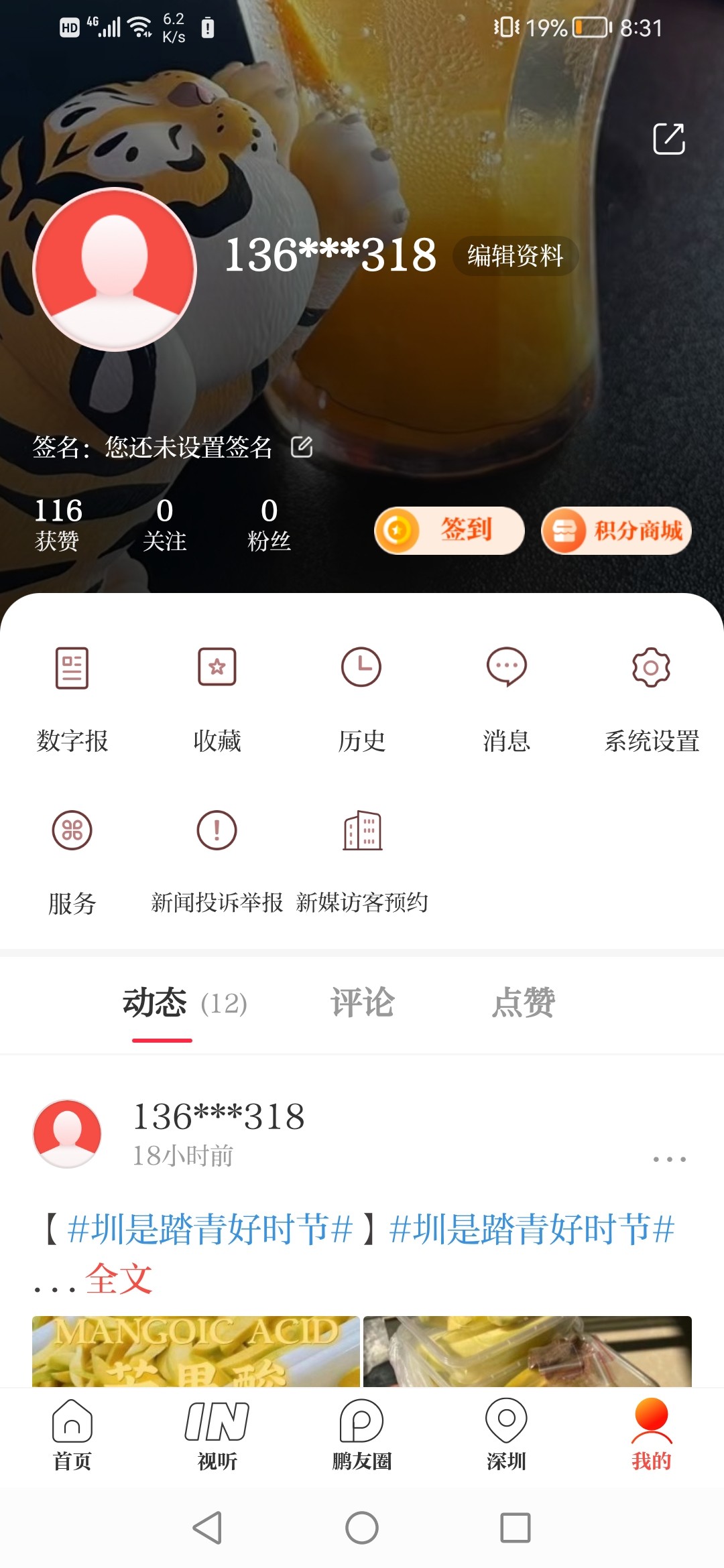Open the 积分商城 points mall

click(x=616, y=531)
